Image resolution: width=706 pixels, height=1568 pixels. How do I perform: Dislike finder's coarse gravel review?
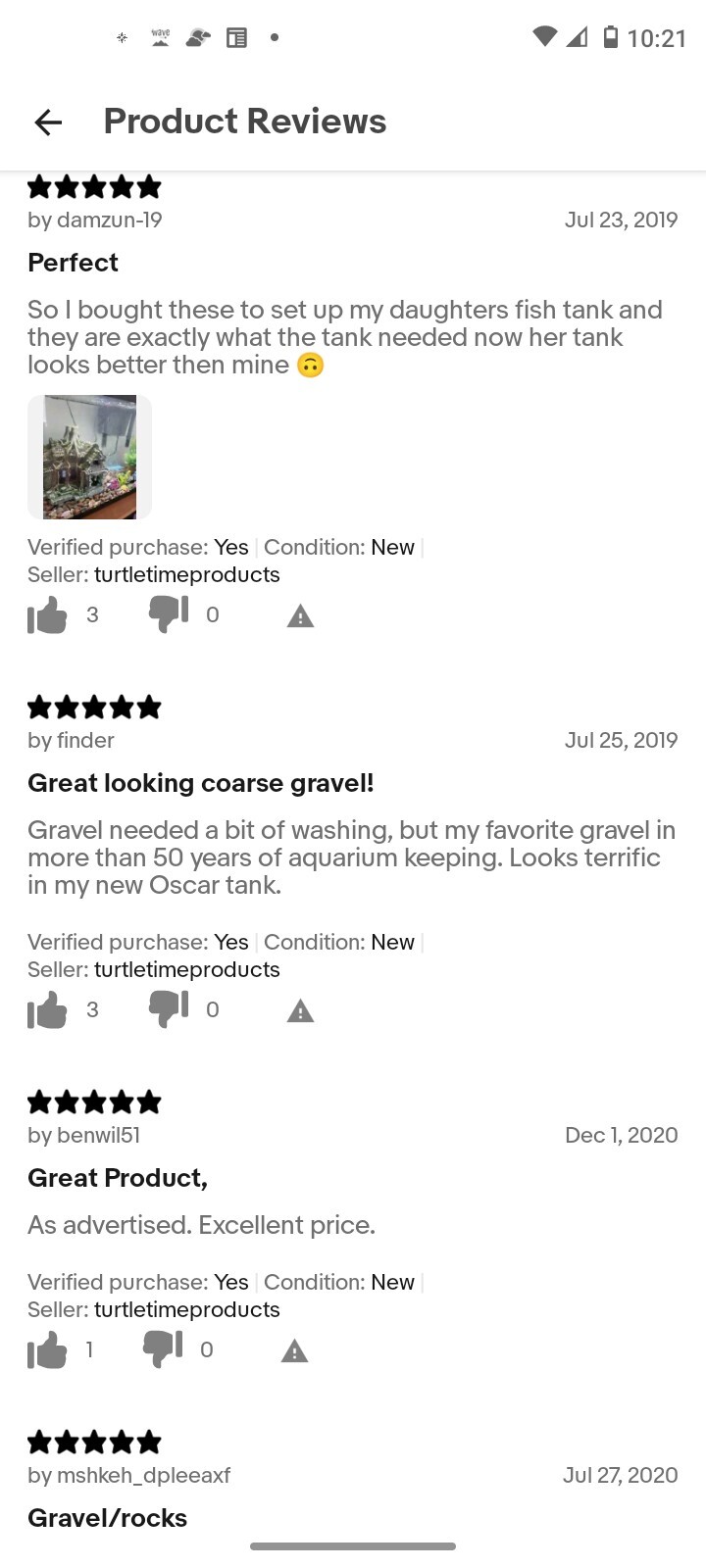[168, 1009]
